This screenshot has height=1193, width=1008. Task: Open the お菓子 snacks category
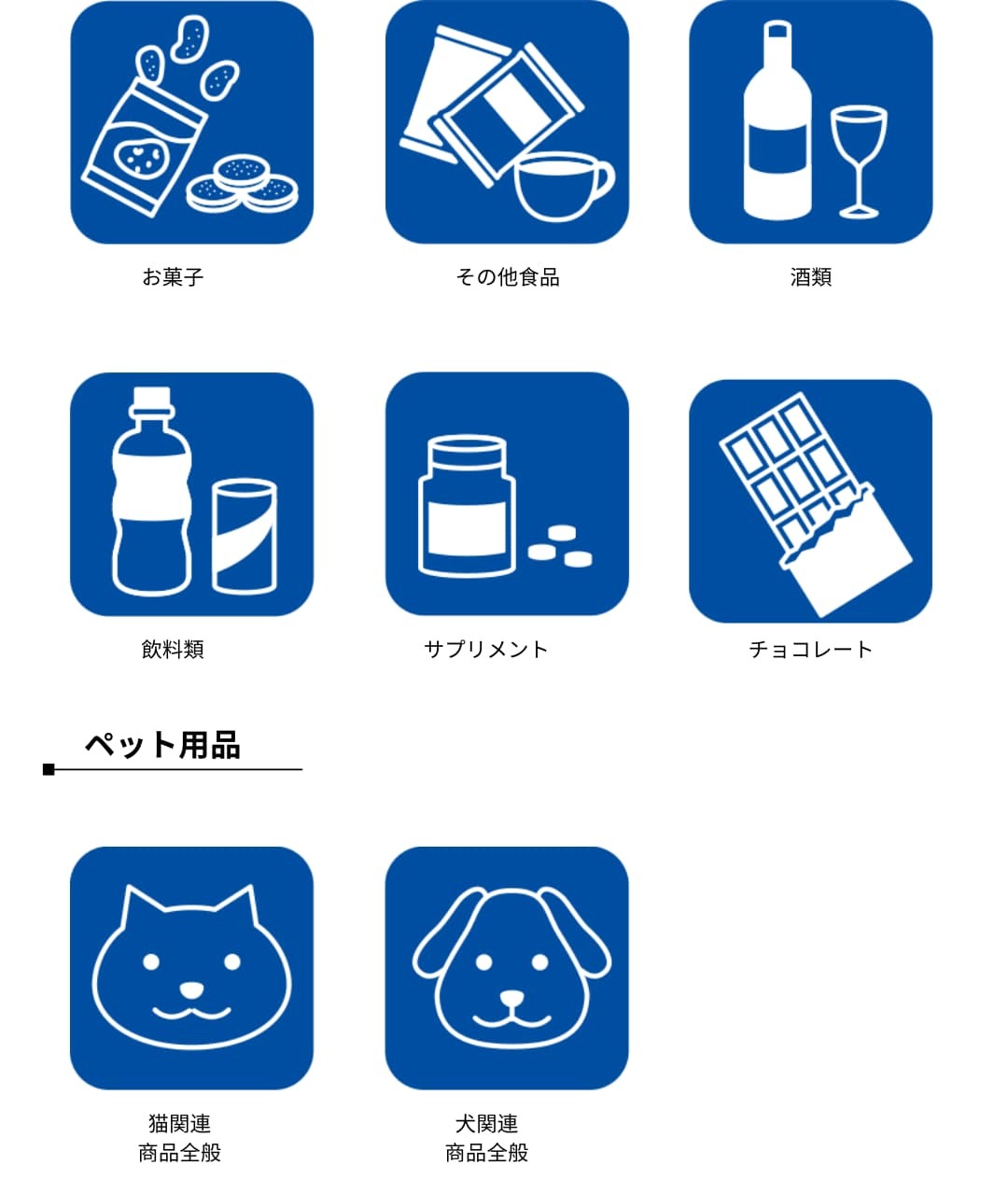click(x=191, y=123)
